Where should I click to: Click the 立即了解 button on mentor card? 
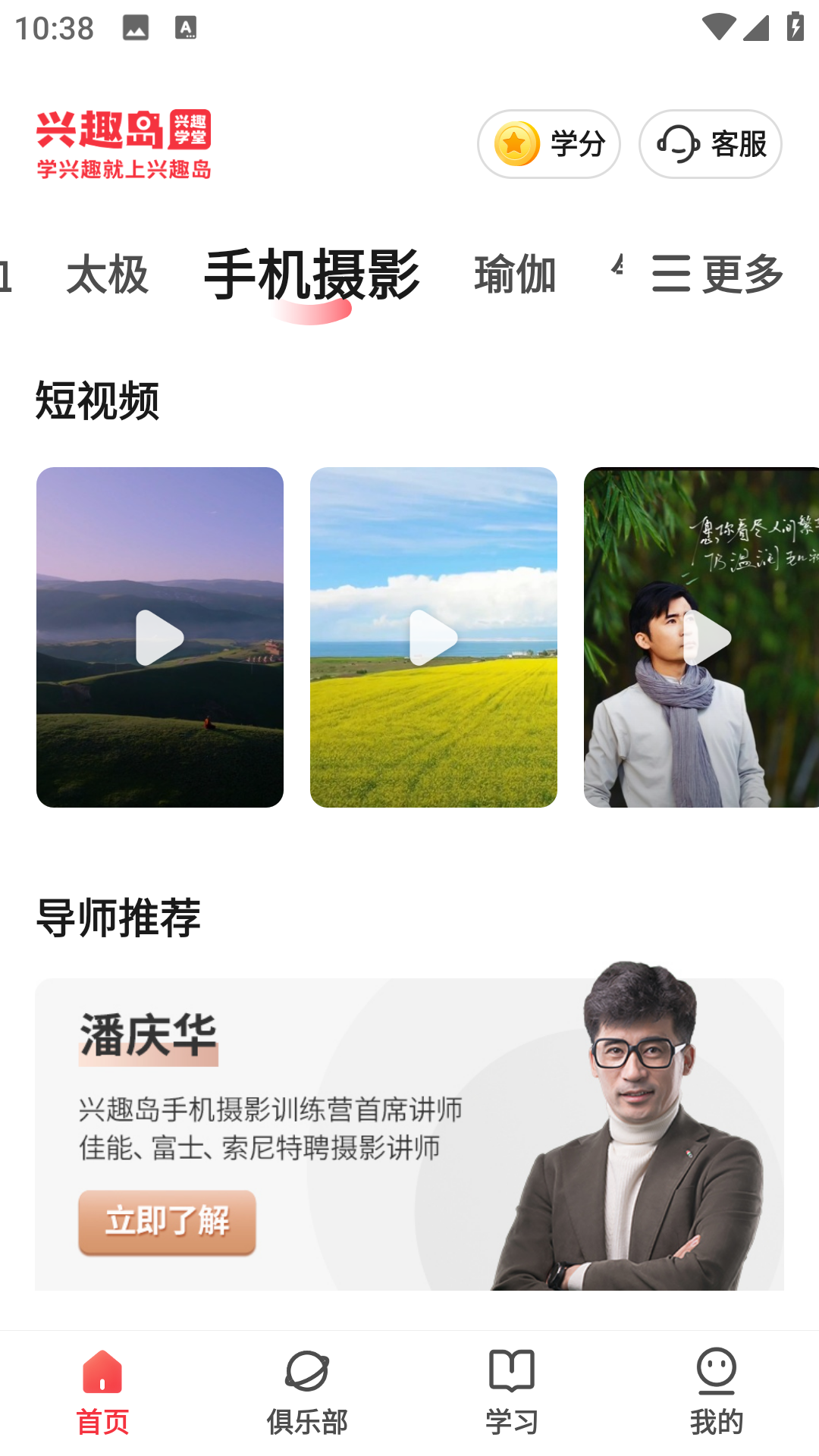[x=168, y=1222]
